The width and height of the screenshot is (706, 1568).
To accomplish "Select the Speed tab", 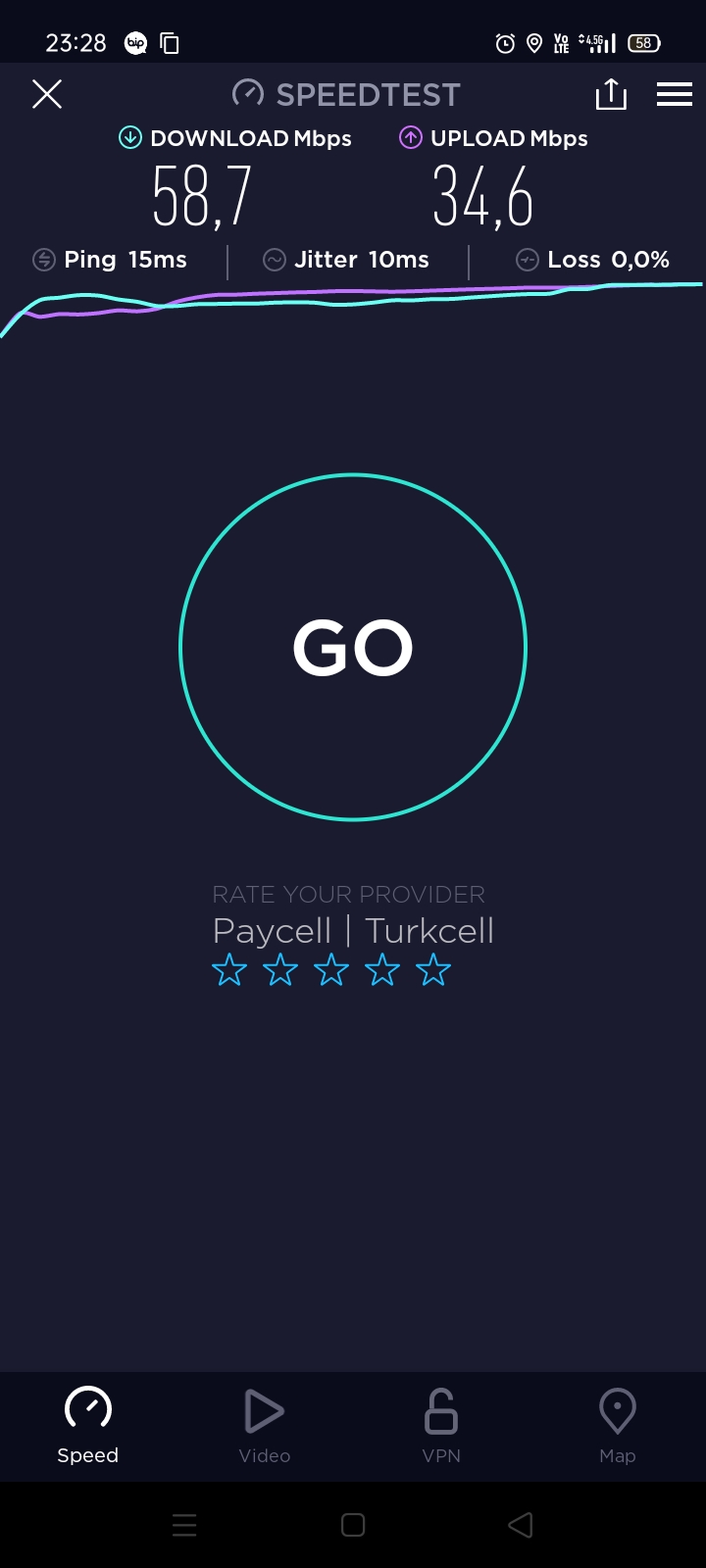I will click(x=88, y=1426).
